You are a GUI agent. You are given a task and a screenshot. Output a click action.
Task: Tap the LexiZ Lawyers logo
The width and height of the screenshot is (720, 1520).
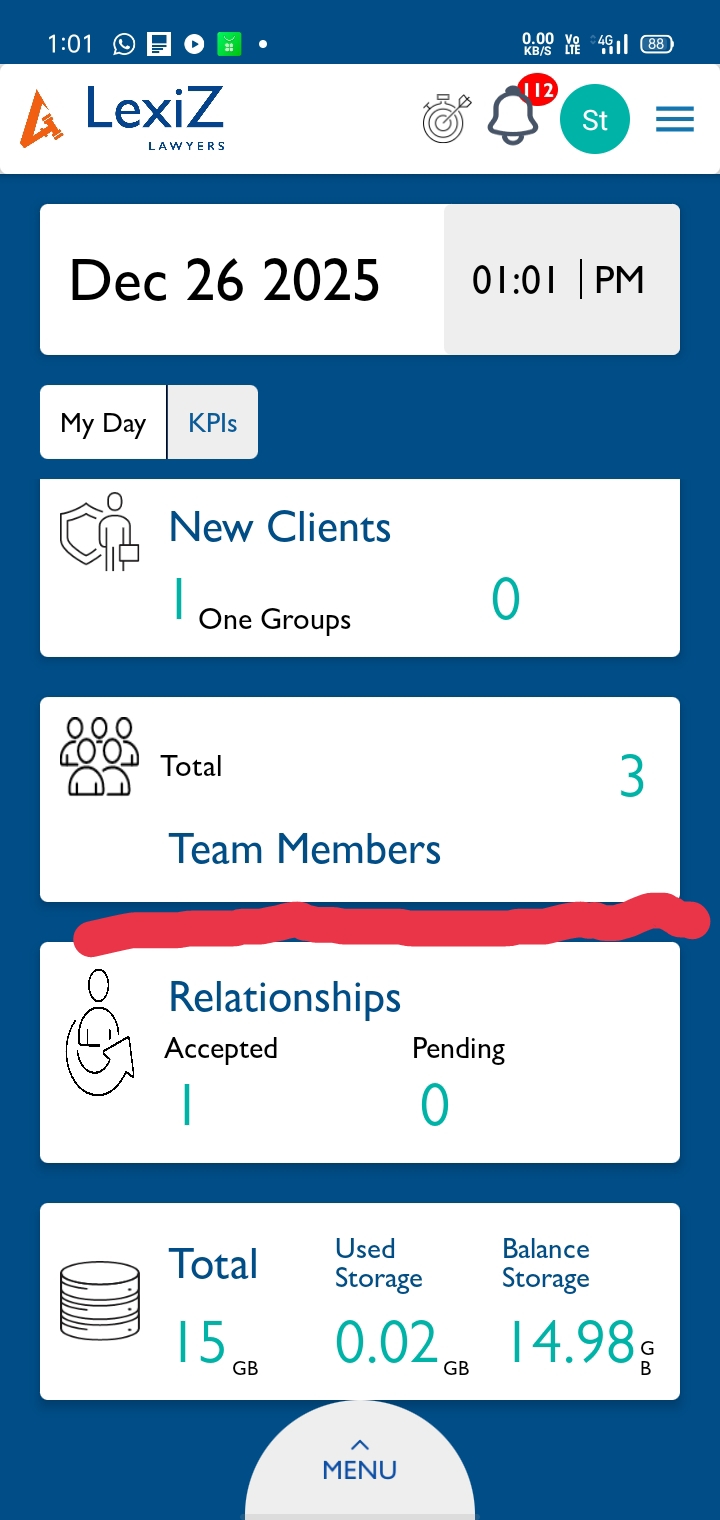[123, 118]
